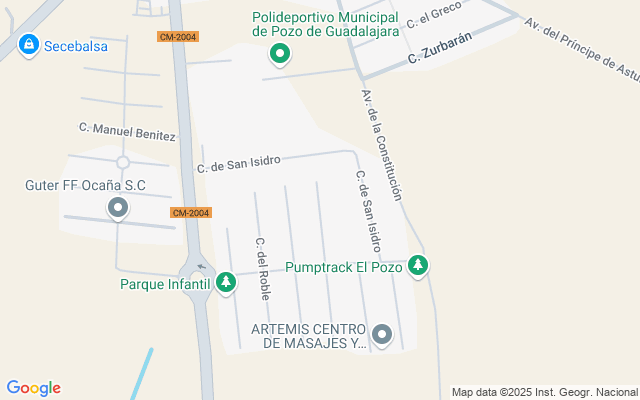Select the Pumptrack El Pozo marker
640x400 pixels.
(x=419, y=266)
